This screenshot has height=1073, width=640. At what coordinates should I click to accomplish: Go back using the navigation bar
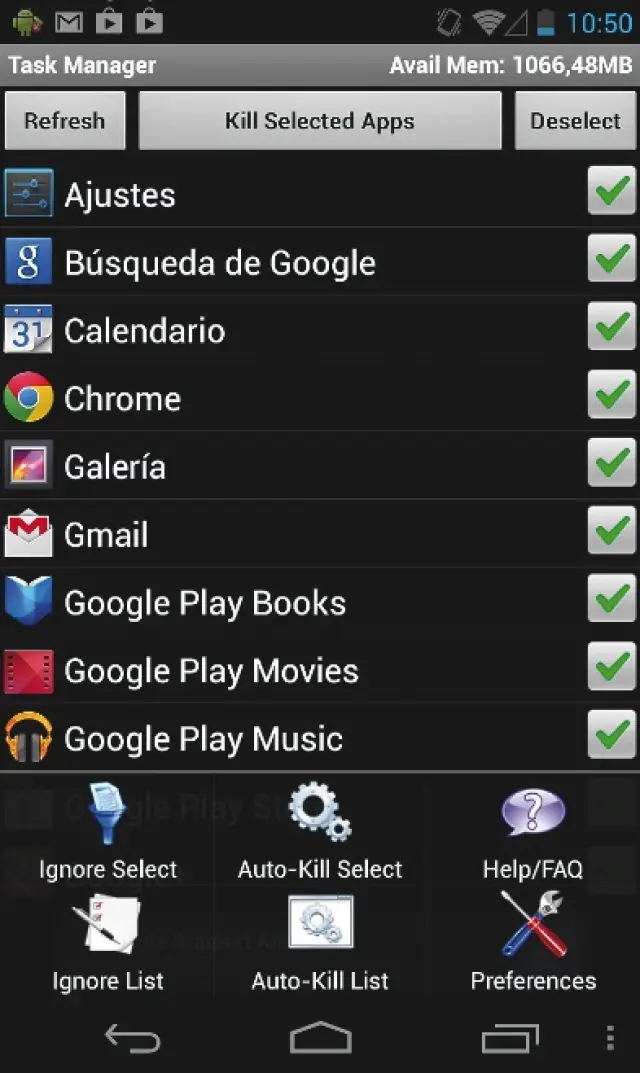point(132,1039)
